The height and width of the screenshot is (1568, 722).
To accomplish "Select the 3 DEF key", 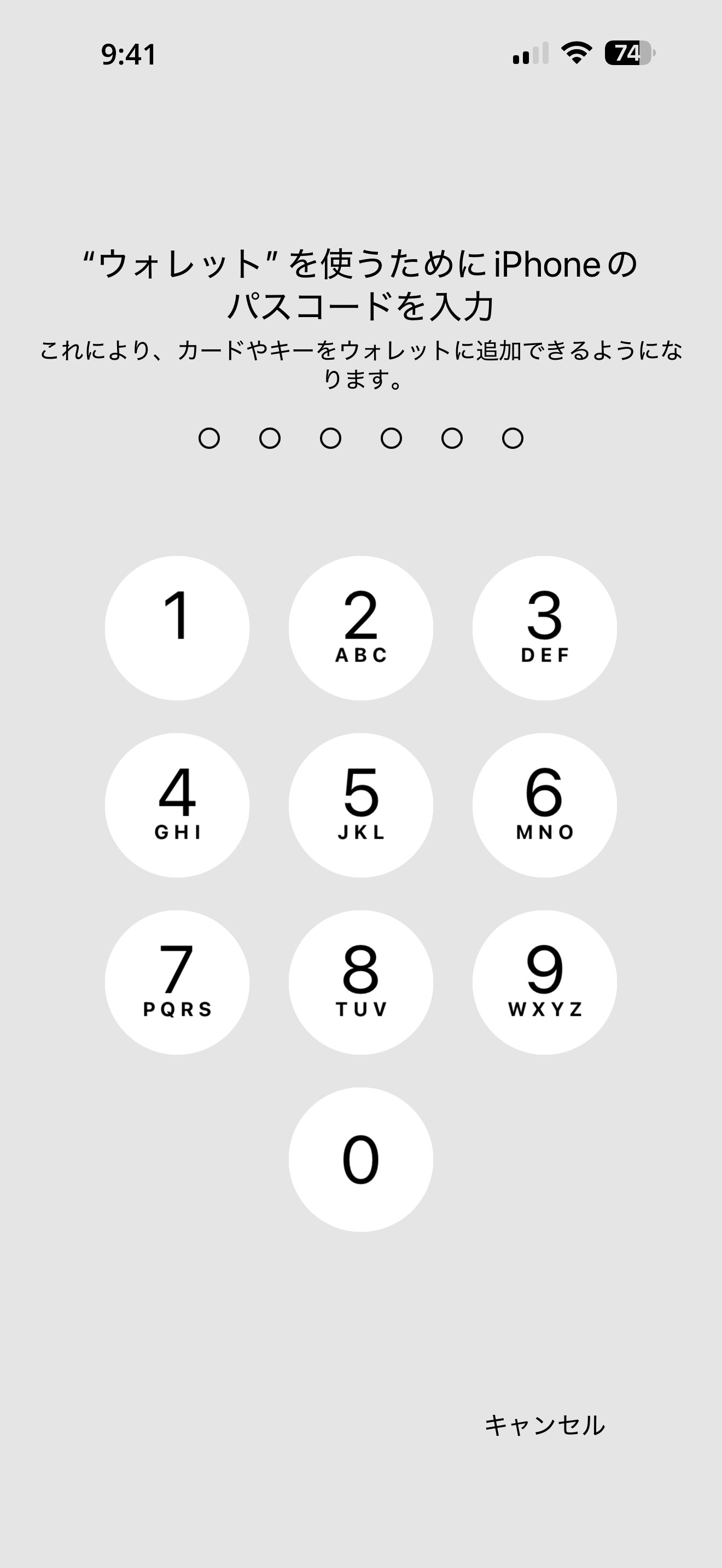I will click(545, 628).
